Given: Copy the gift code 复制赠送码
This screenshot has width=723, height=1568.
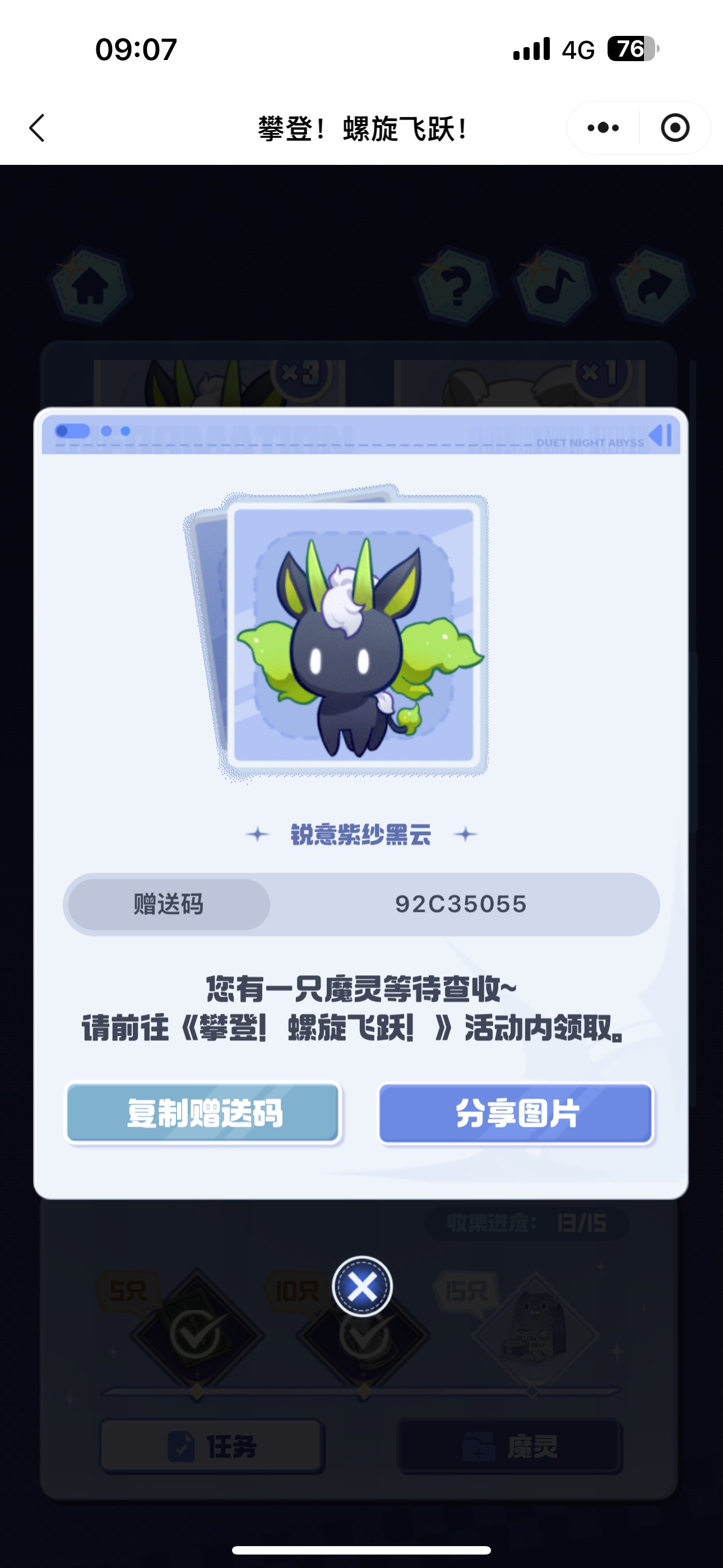Looking at the screenshot, I should pos(203,1113).
